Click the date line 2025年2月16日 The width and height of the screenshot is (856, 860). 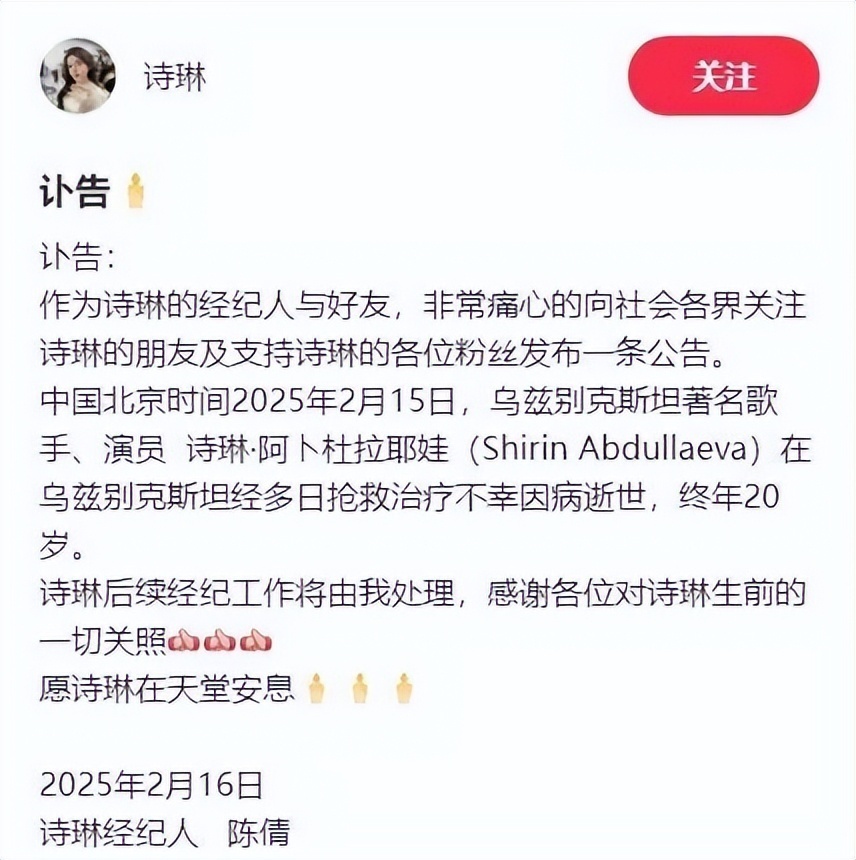tap(150, 785)
